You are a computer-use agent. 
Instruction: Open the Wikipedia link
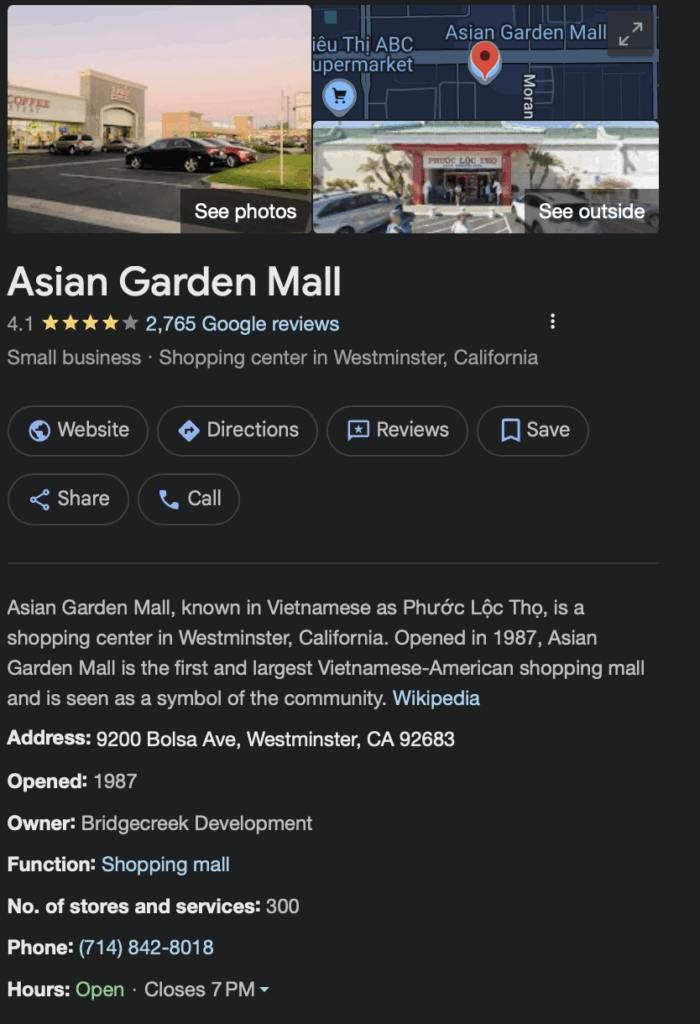coord(436,698)
